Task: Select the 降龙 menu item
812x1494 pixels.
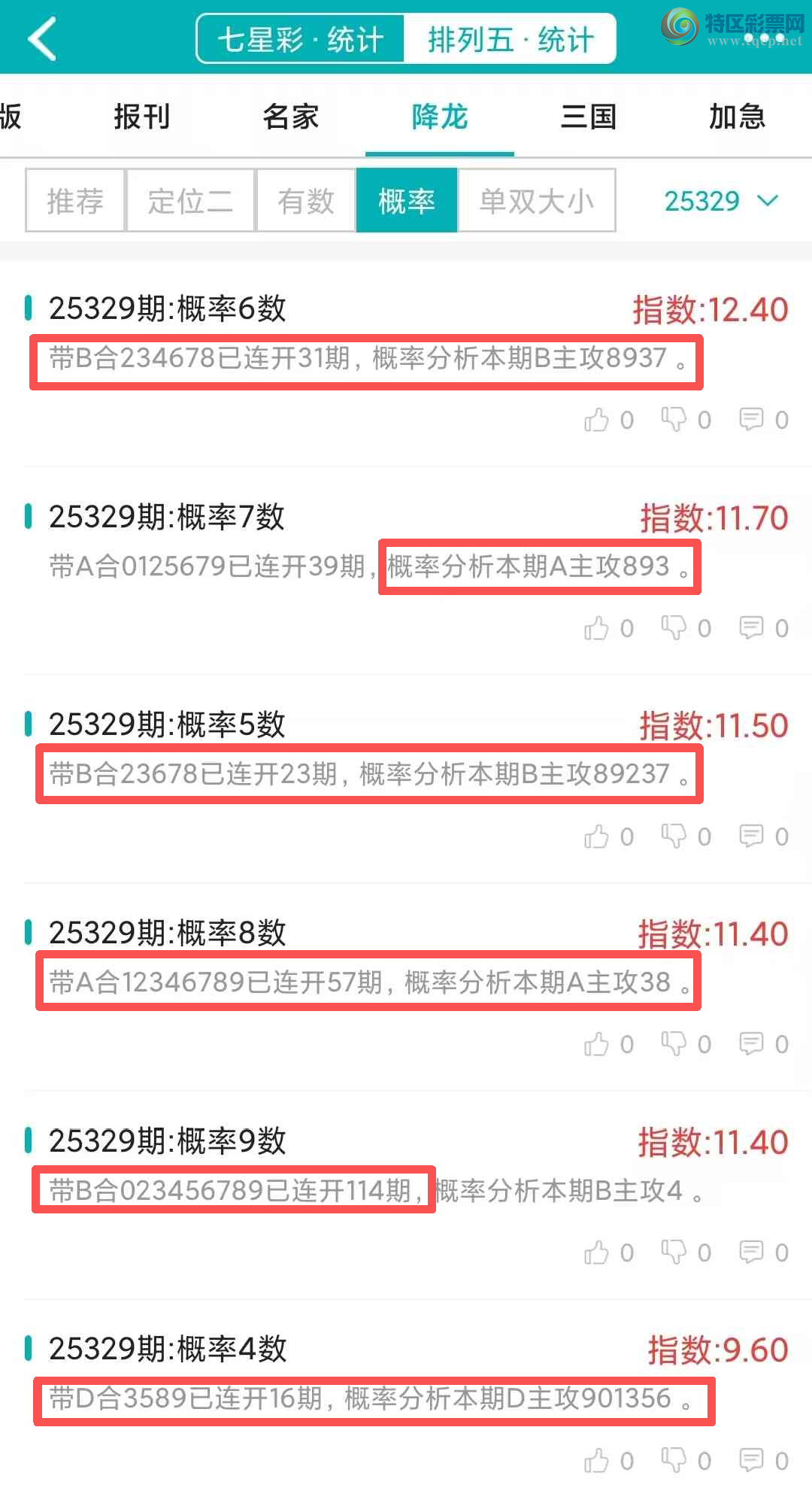Action: tap(440, 117)
